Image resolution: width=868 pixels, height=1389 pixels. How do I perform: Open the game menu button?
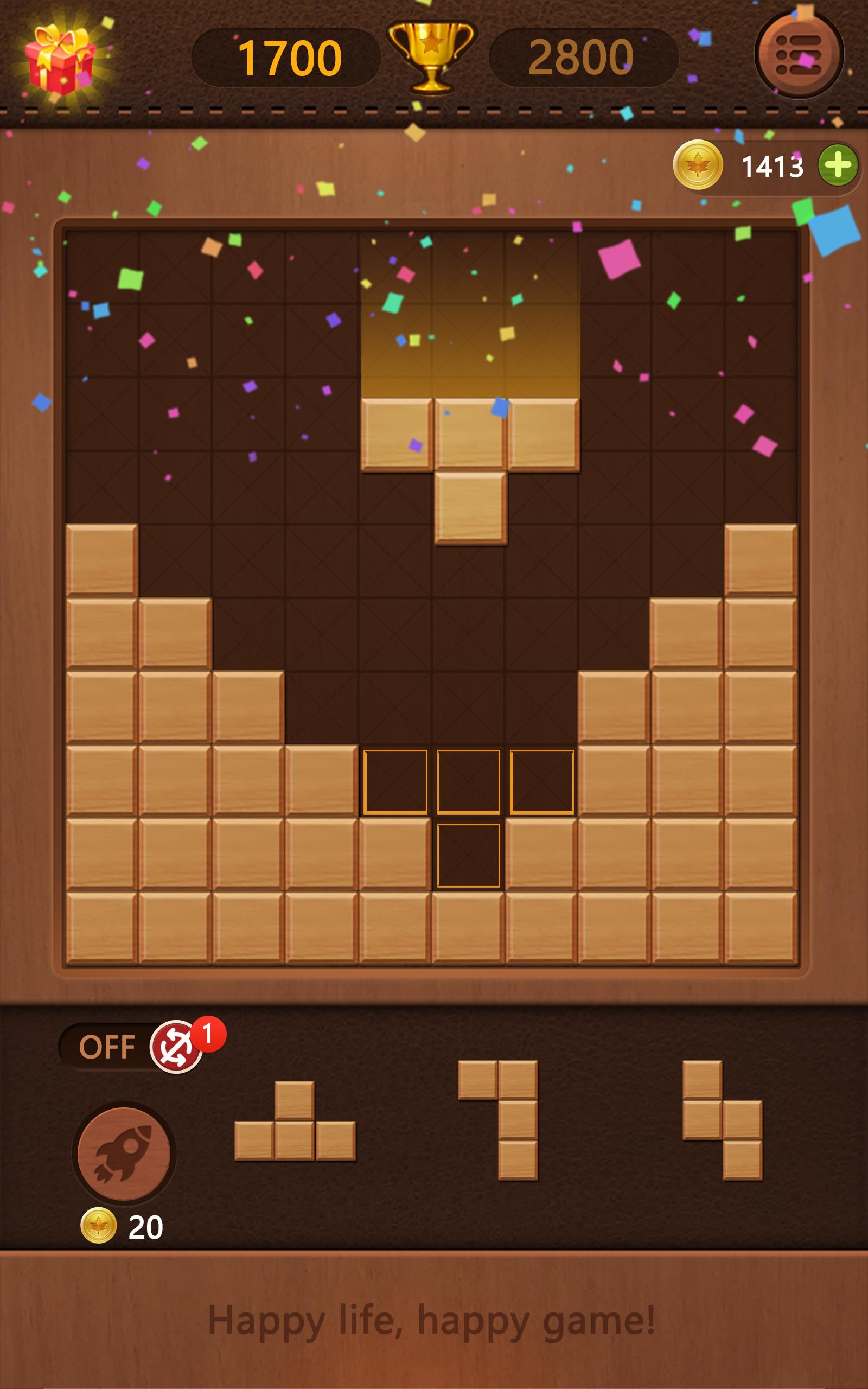(798, 56)
